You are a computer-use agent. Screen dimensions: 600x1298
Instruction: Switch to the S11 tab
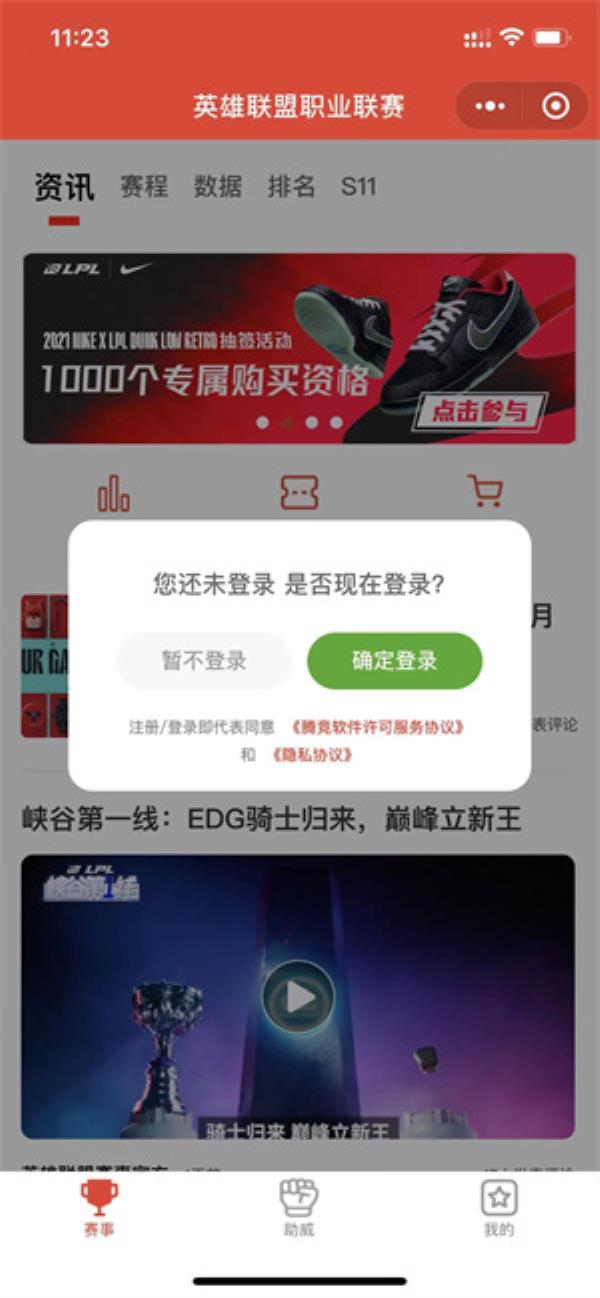click(x=358, y=186)
